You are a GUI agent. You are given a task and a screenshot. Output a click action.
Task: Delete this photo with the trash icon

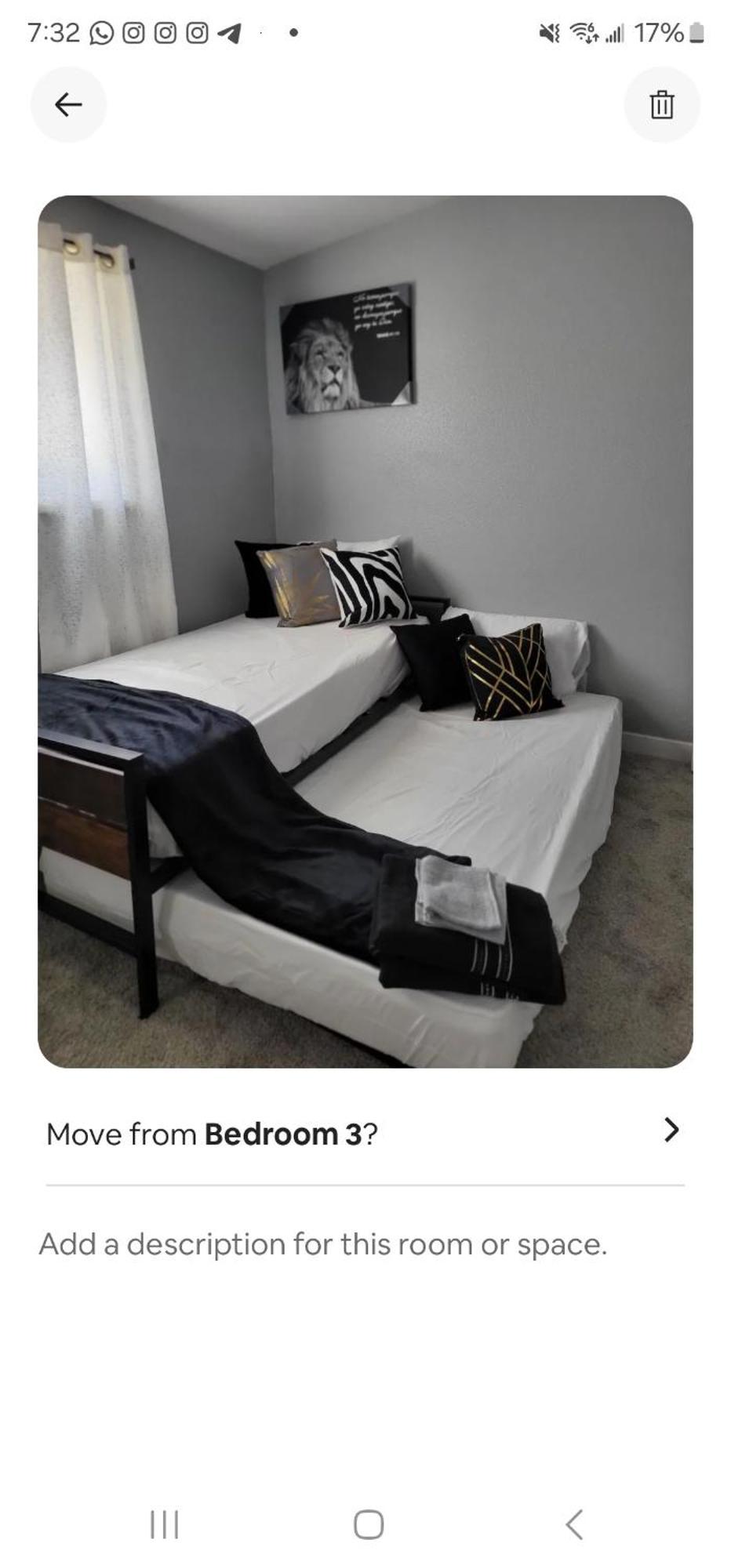662,104
